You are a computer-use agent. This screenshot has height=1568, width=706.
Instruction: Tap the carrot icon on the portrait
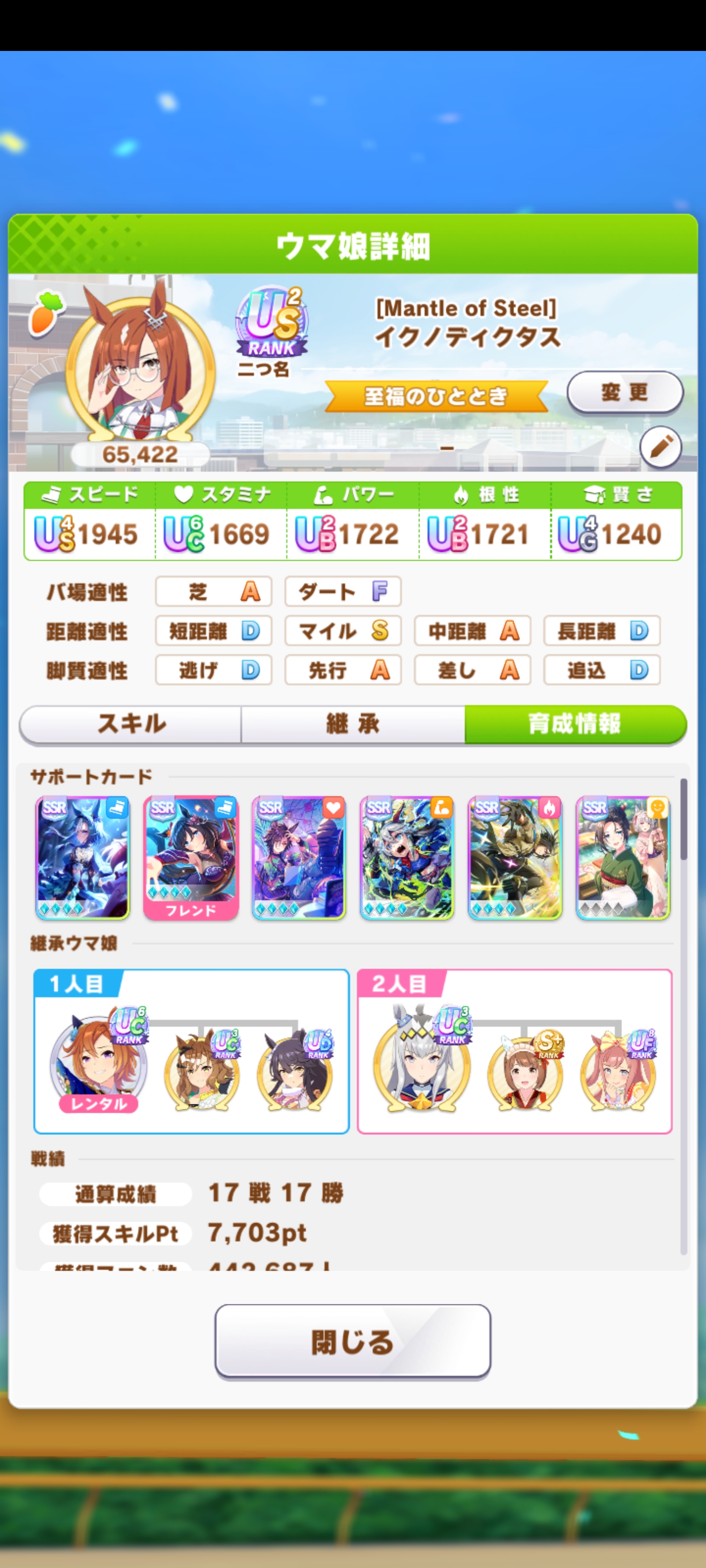[x=46, y=312]
